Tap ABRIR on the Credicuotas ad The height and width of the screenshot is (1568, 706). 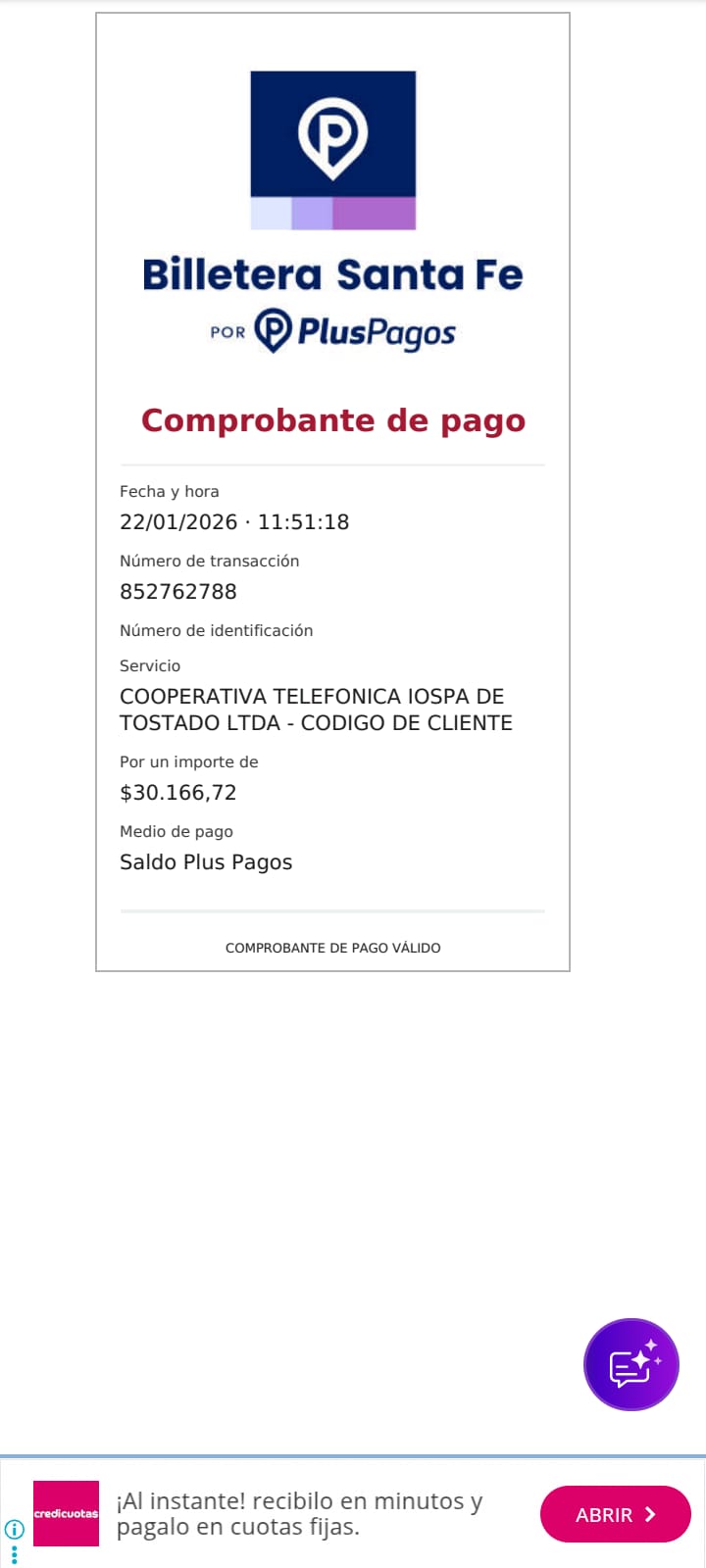(615, 1514)
